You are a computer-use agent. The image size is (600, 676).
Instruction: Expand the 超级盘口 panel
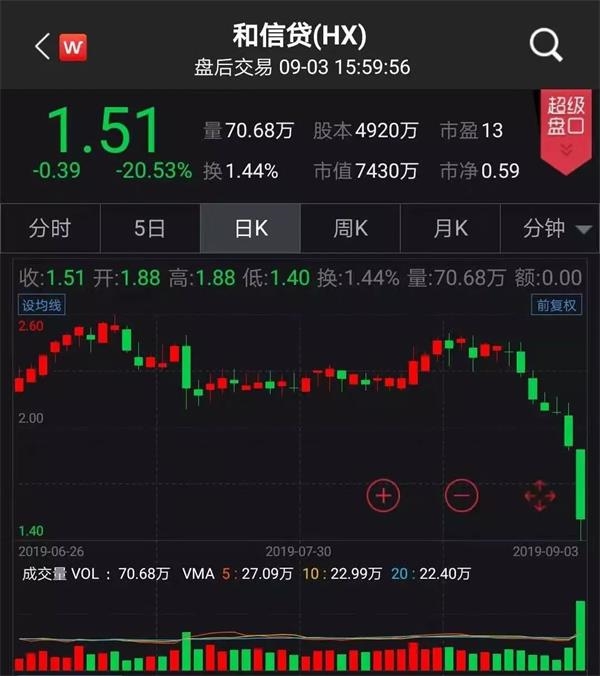click(566, 130)
